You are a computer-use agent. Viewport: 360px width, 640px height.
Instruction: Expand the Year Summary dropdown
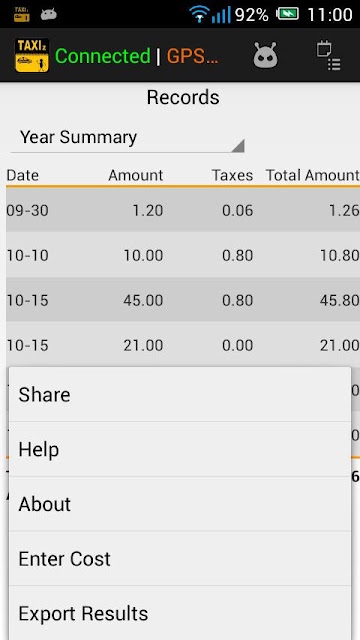pos(127,138)
